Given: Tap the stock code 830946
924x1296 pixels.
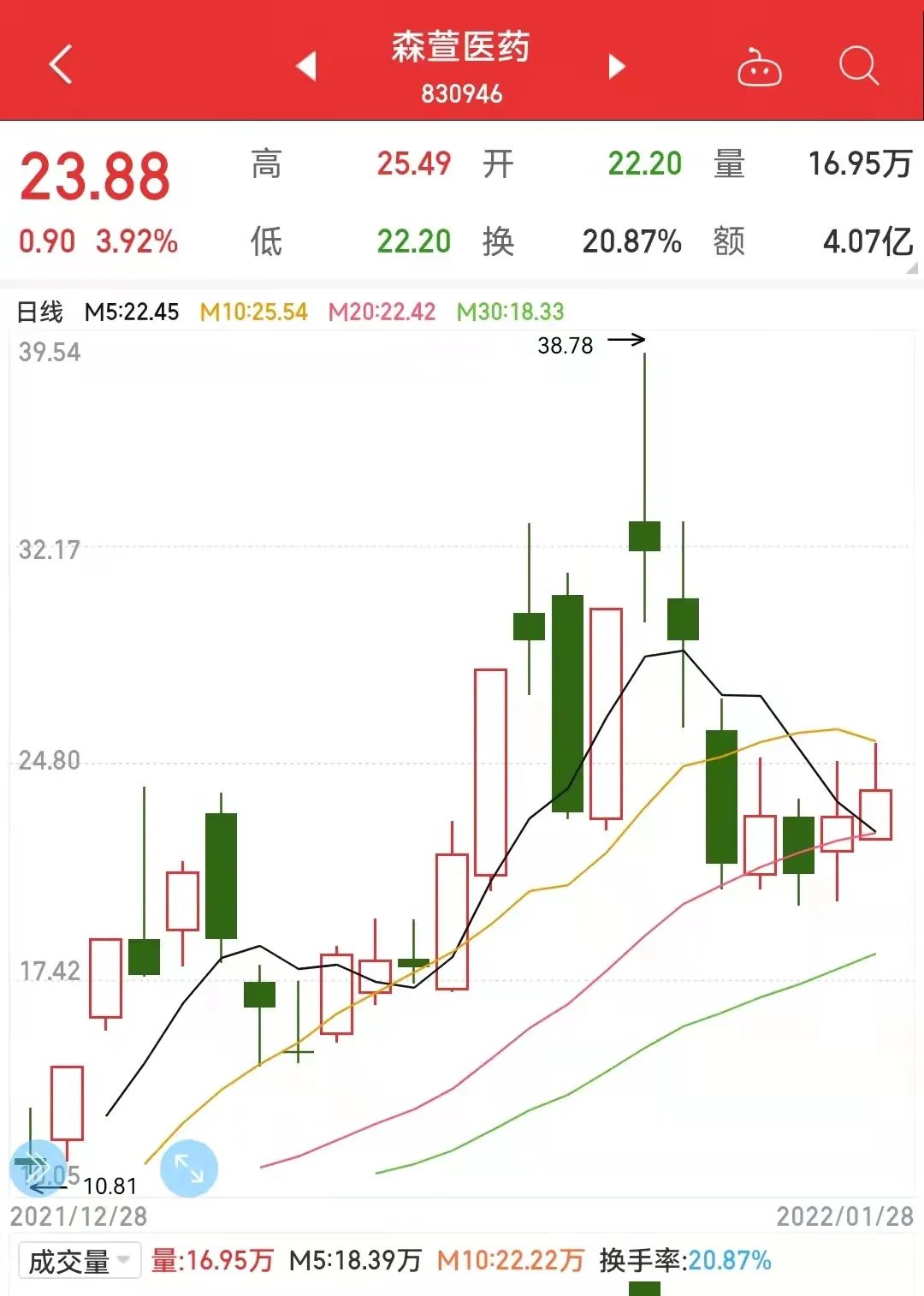Looking at the screenshot, I should click(462, 92).
